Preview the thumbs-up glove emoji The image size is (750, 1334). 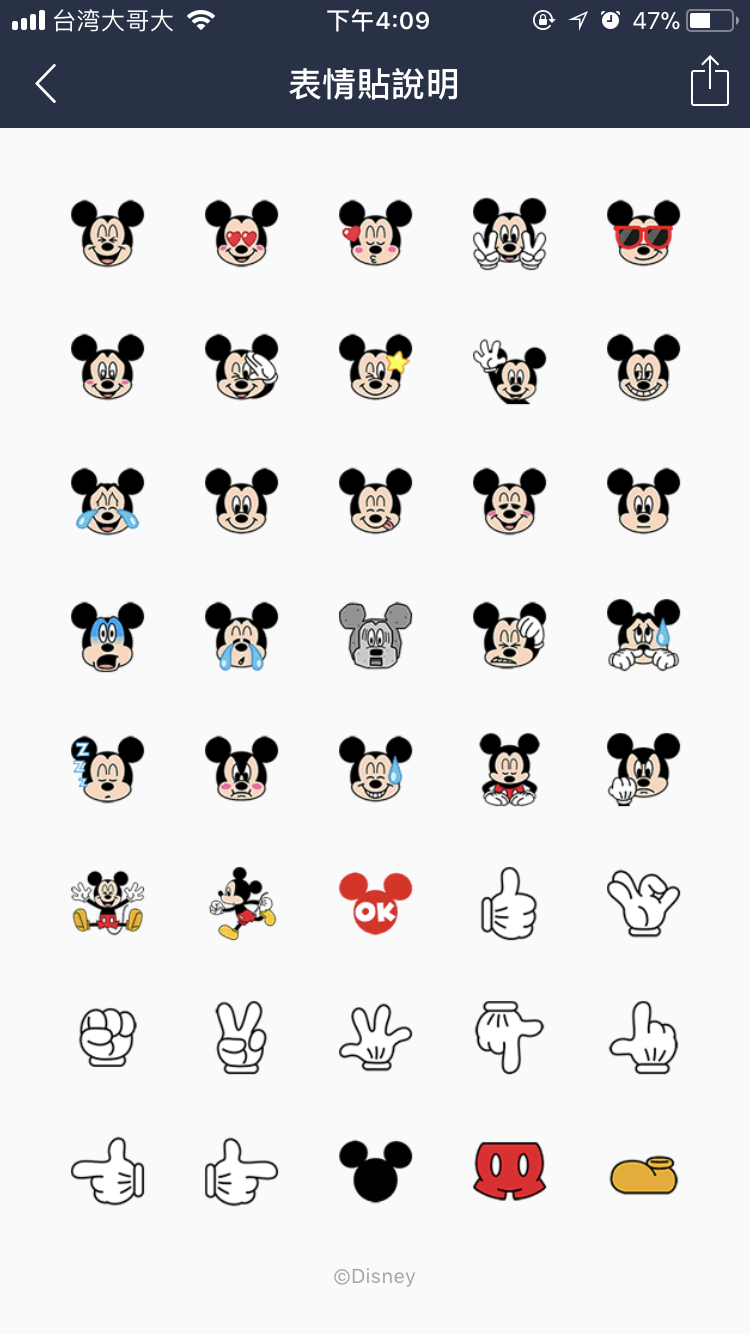[x=509, y=903]
